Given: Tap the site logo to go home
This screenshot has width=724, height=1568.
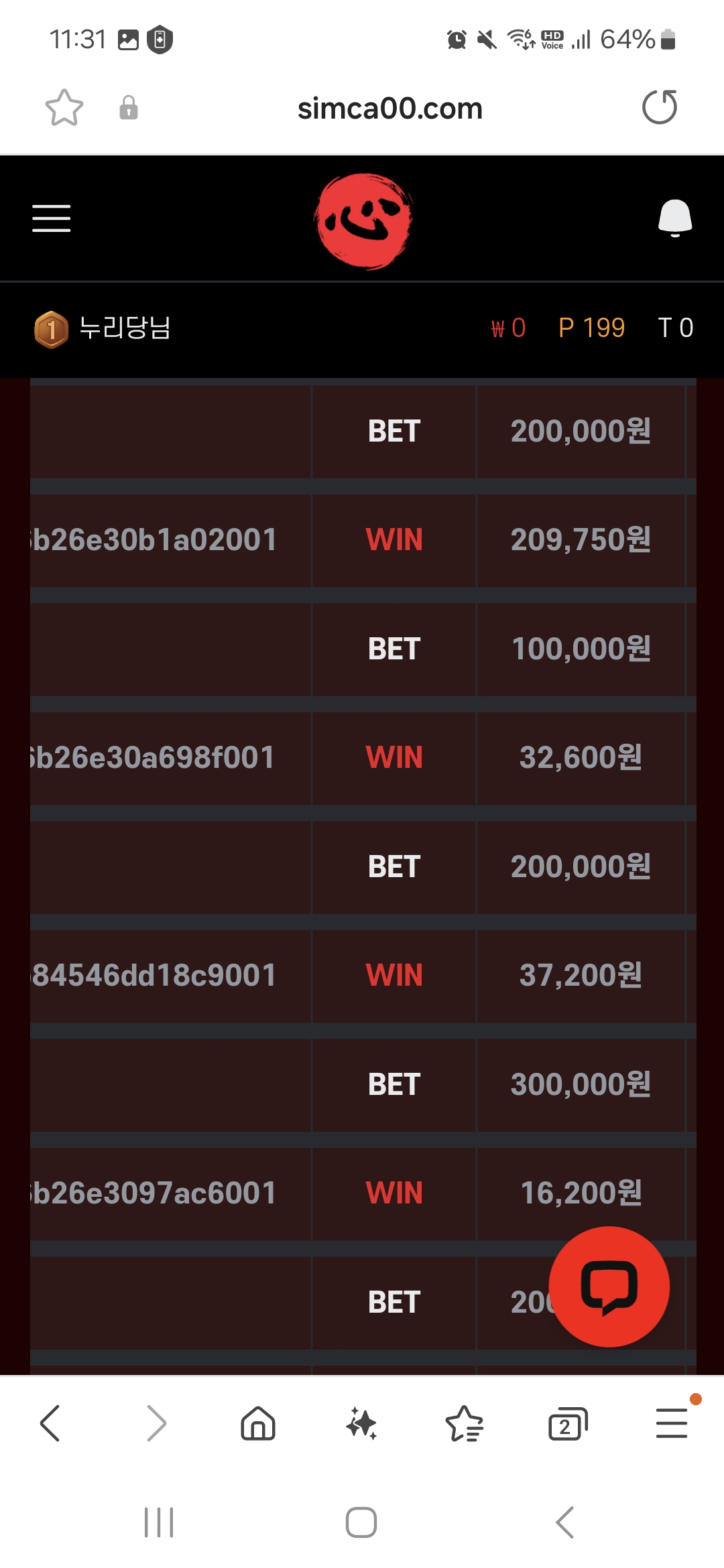Looking at the screenshot, I should click(x=363, y=221).
